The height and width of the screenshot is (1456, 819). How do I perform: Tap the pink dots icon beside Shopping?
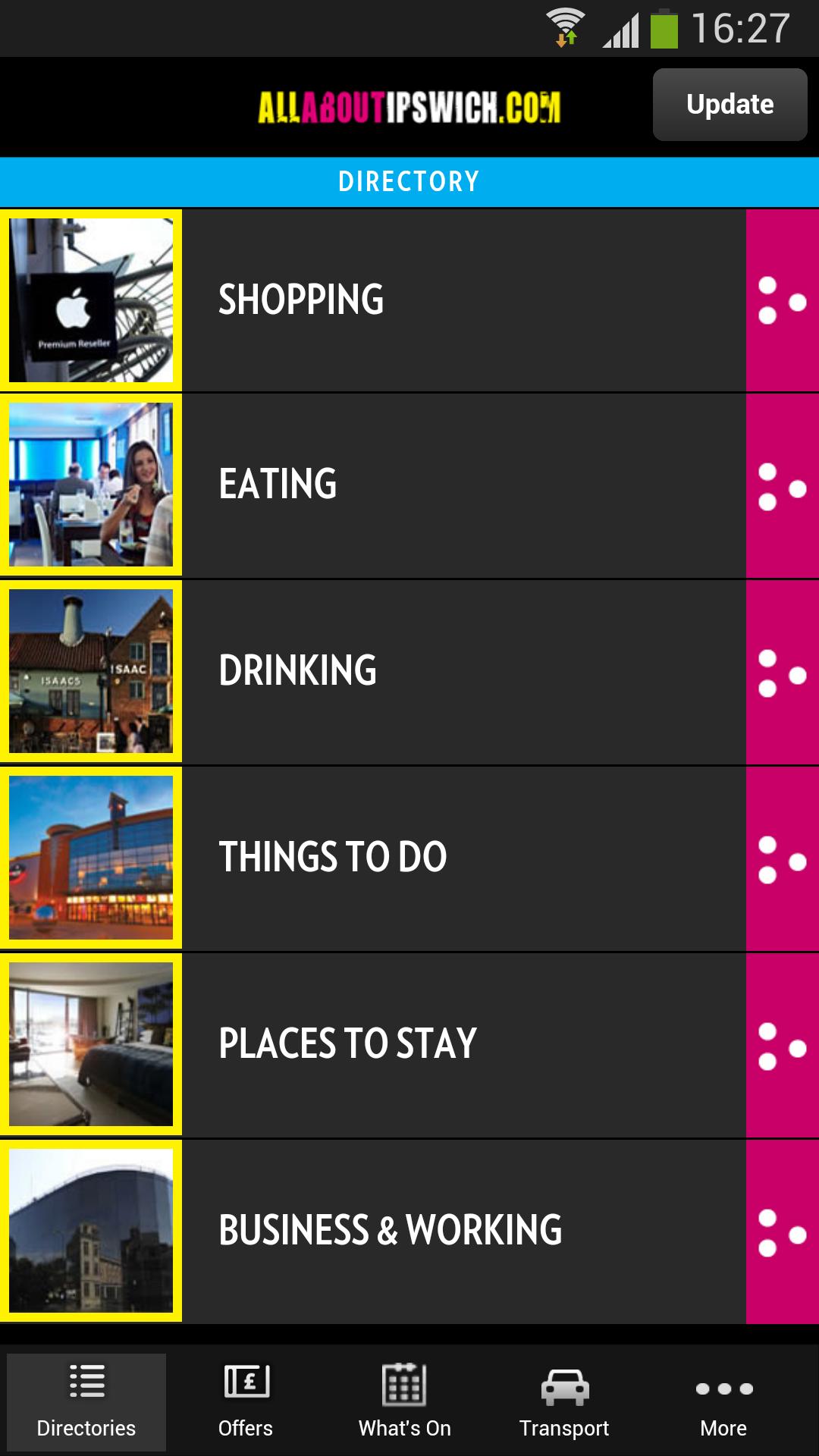coord(781,299)
